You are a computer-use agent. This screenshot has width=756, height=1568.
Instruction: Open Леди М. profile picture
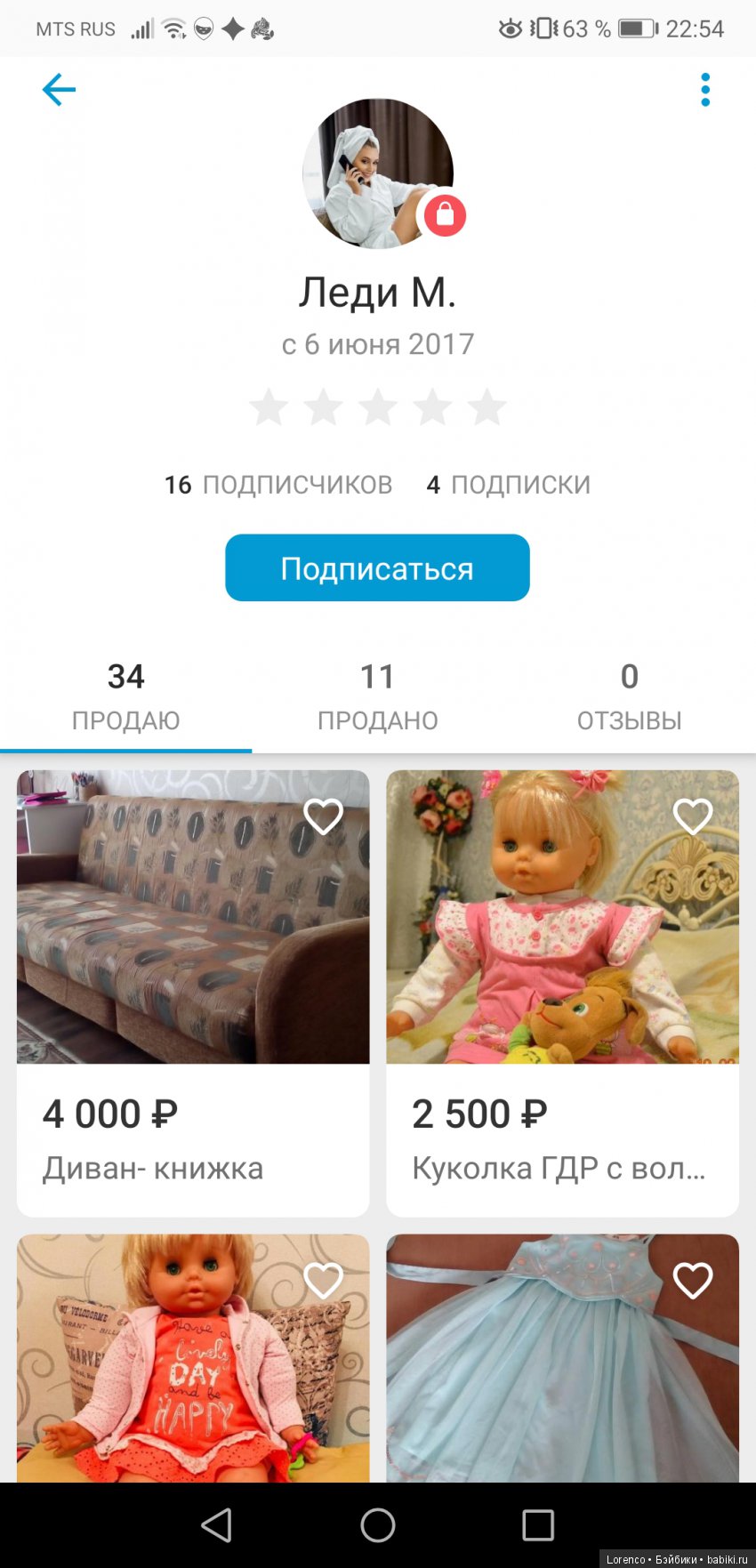(378, 173)
